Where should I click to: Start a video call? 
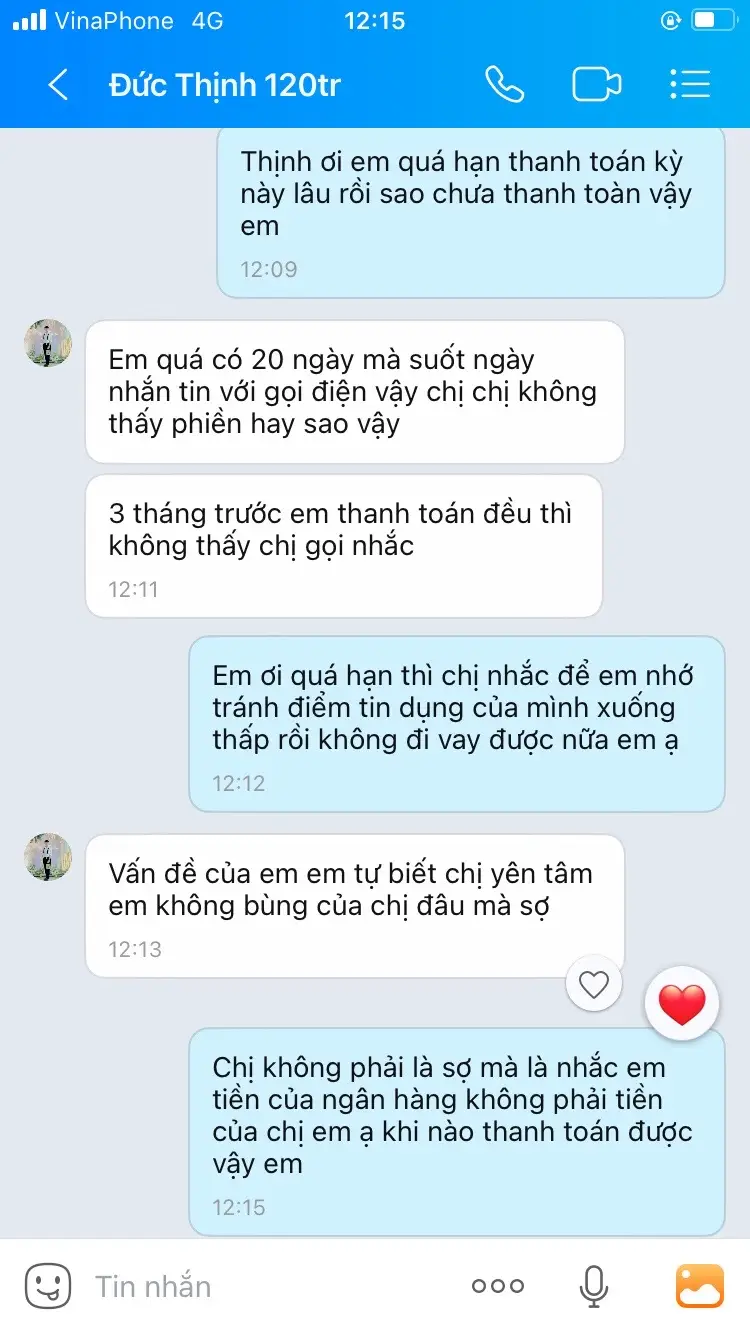596,85
